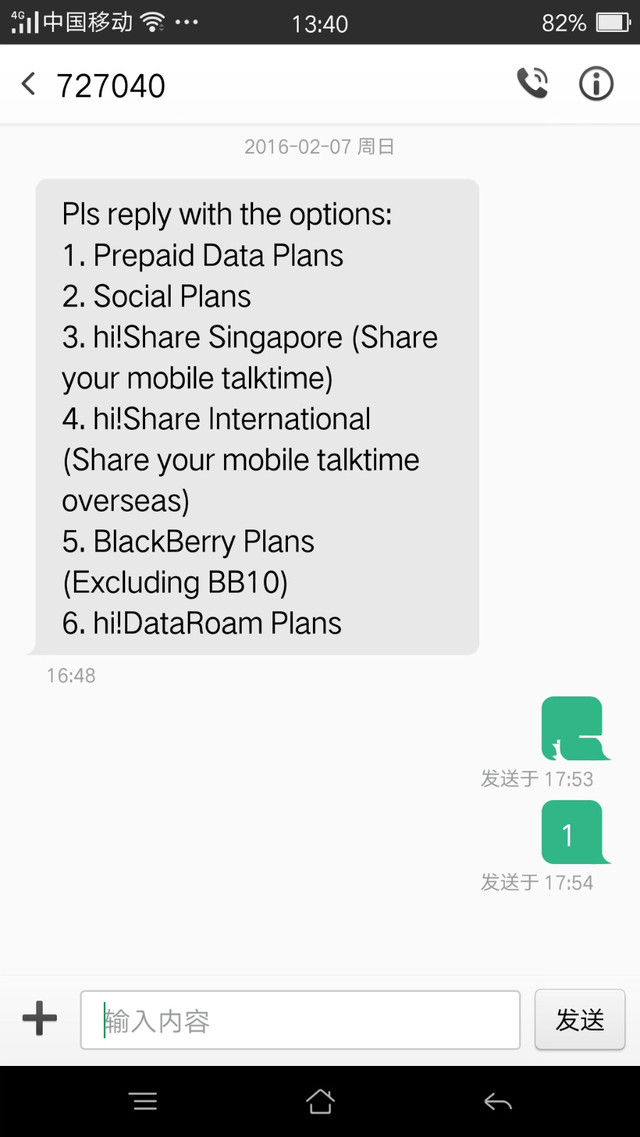This screenshot has height=1137, width=640.
Task: Call the number 727040
Action: tap(533, 83)
